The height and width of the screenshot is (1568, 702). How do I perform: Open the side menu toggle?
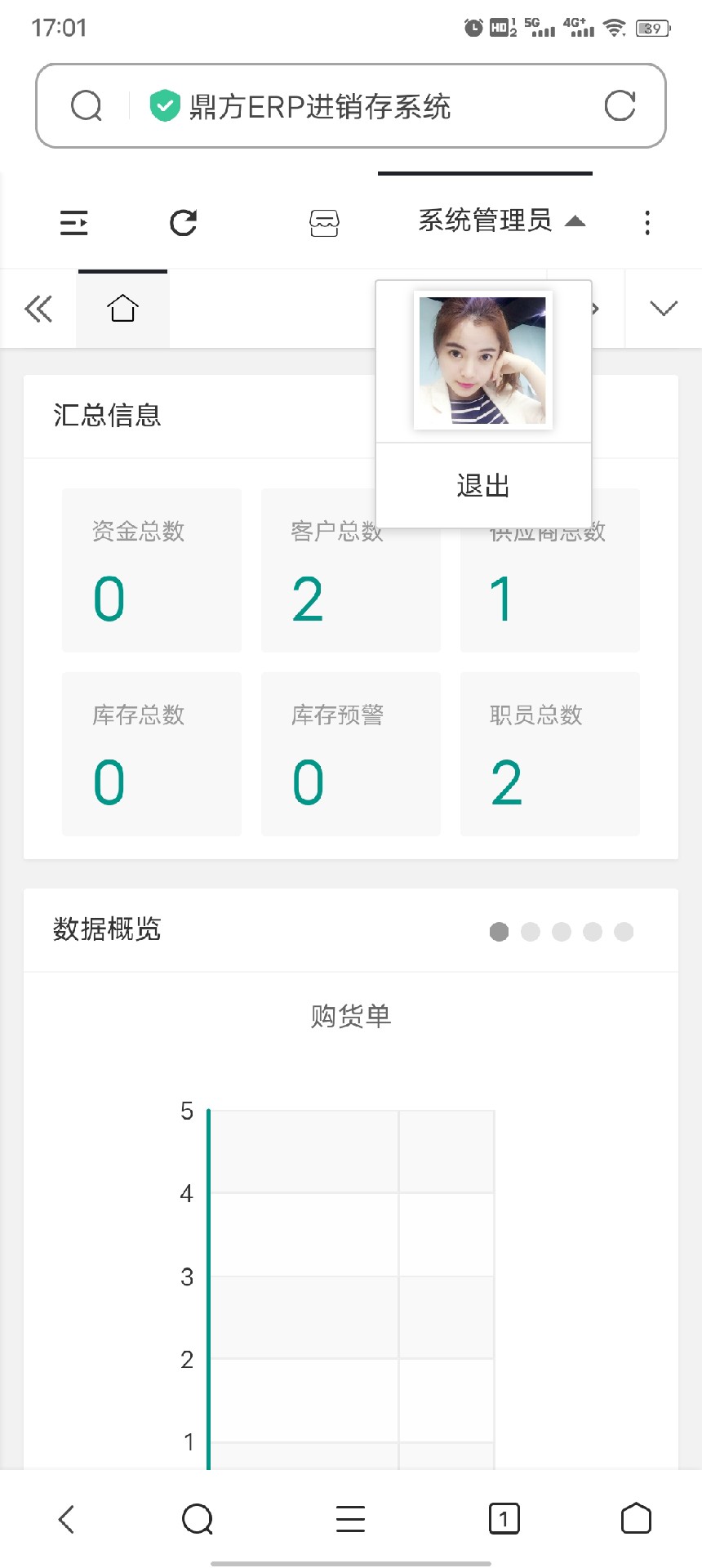73,222
